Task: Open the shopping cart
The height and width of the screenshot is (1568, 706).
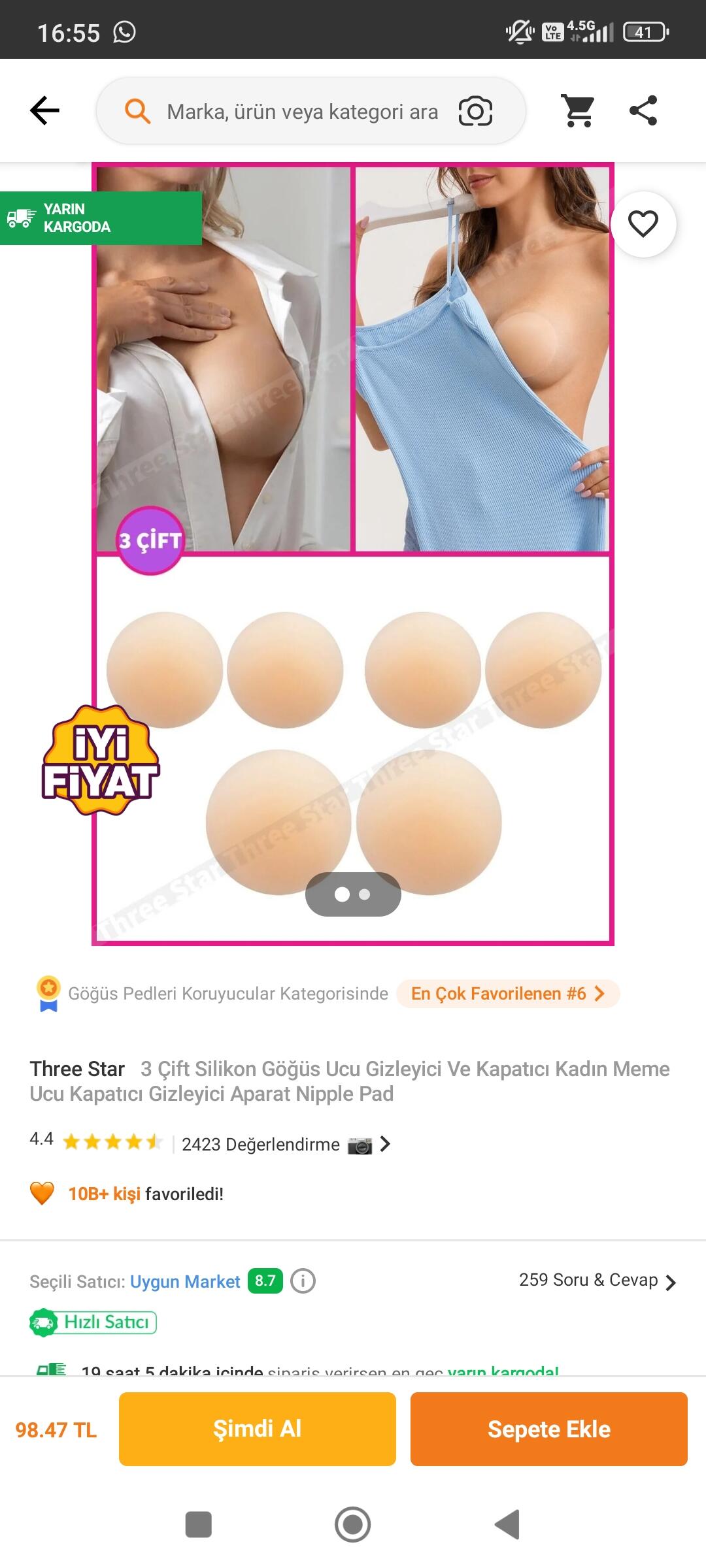Action: click(579, 110)
